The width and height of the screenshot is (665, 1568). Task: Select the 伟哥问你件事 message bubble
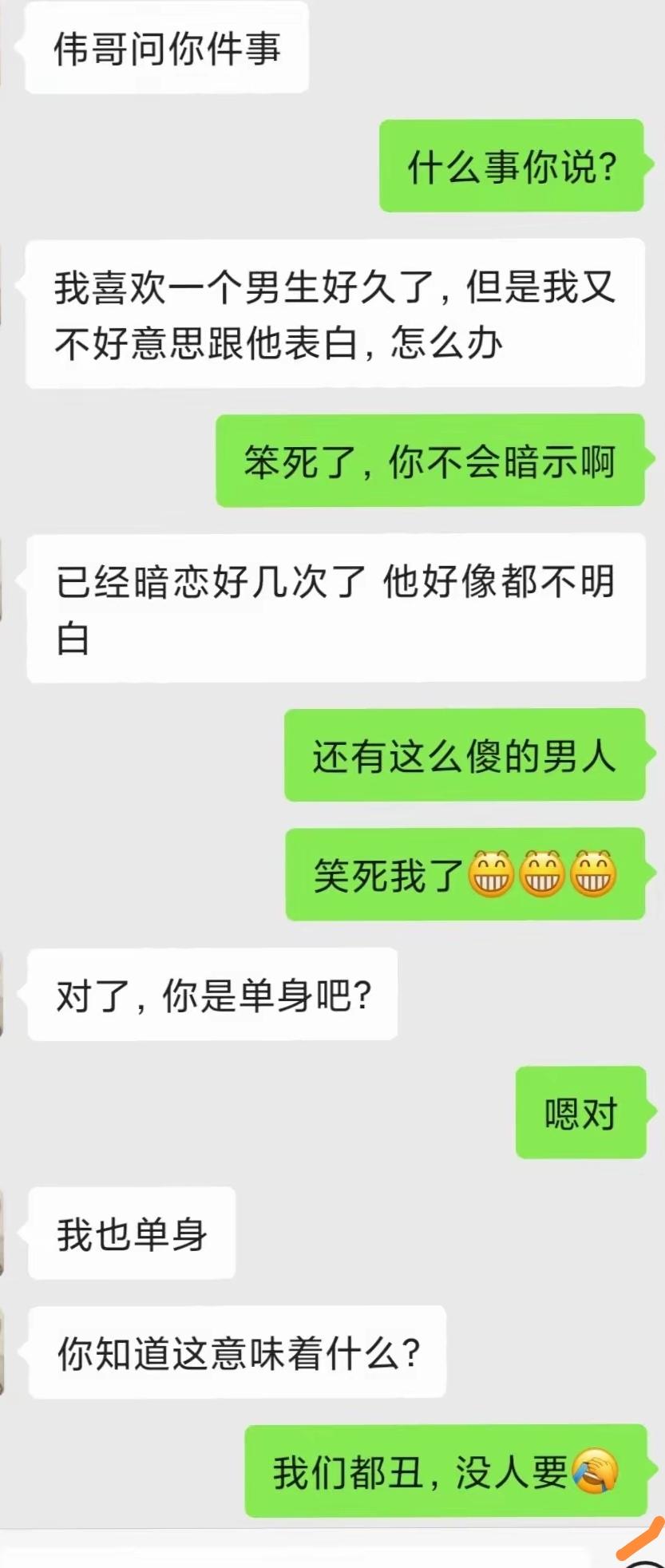[x=165, y=48]
